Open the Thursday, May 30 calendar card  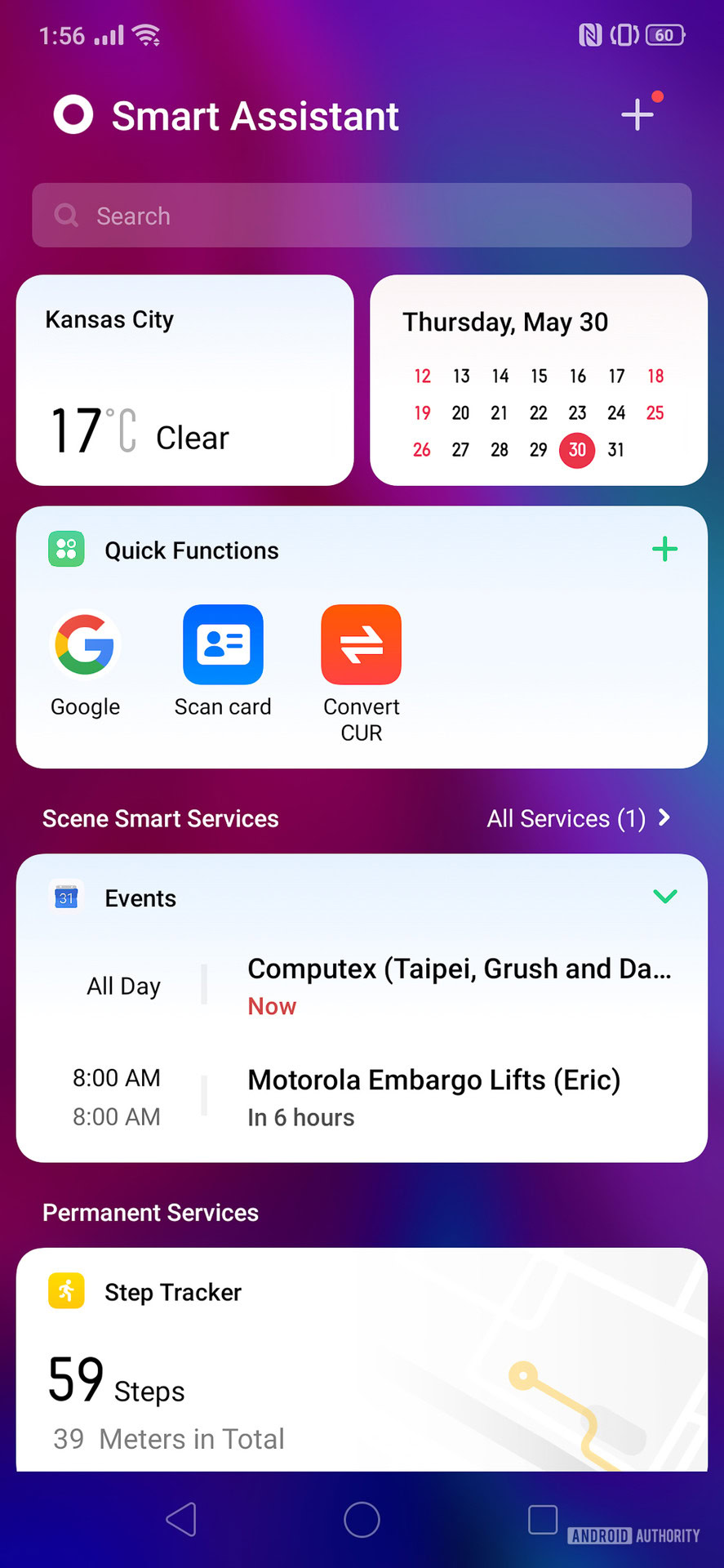(x=539, y=381)
